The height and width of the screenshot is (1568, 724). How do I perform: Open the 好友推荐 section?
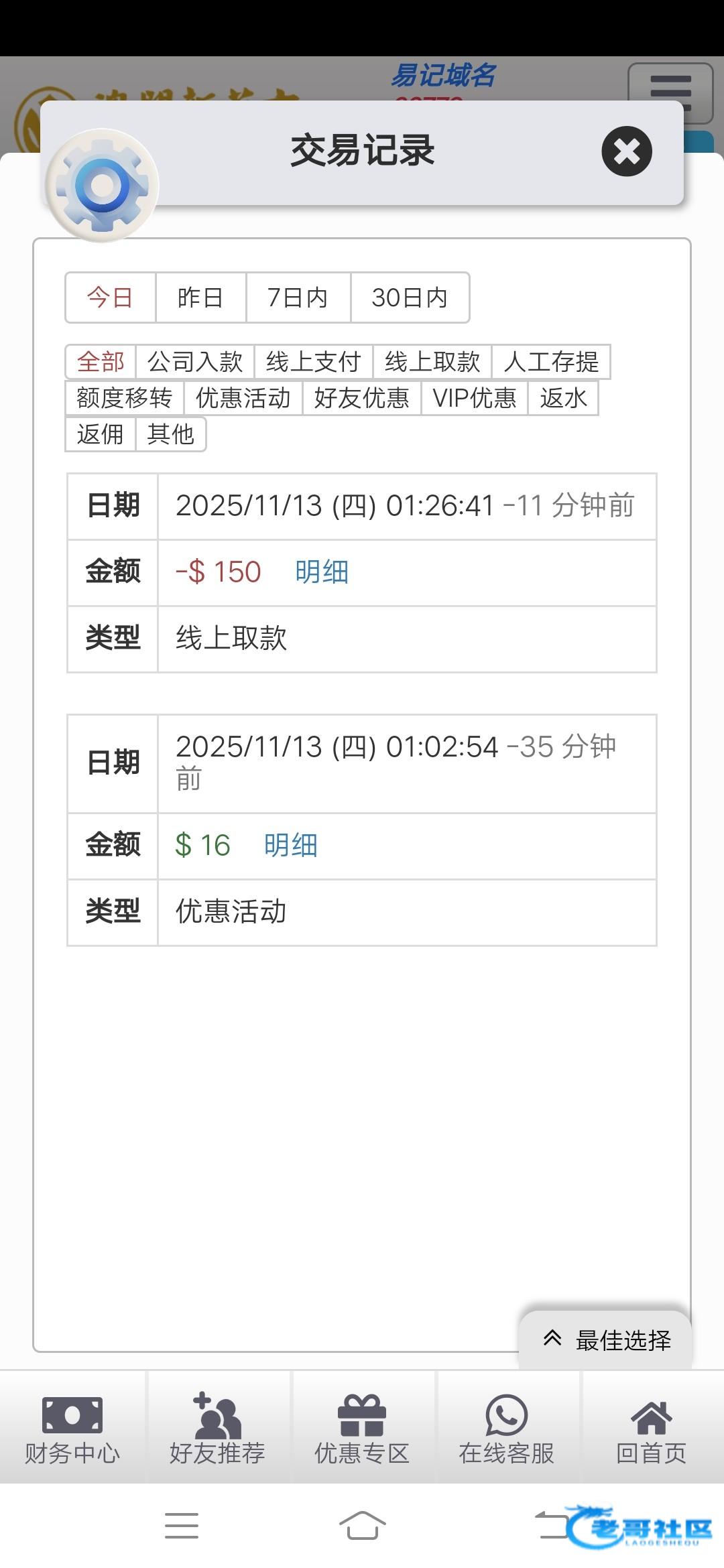217,1429
